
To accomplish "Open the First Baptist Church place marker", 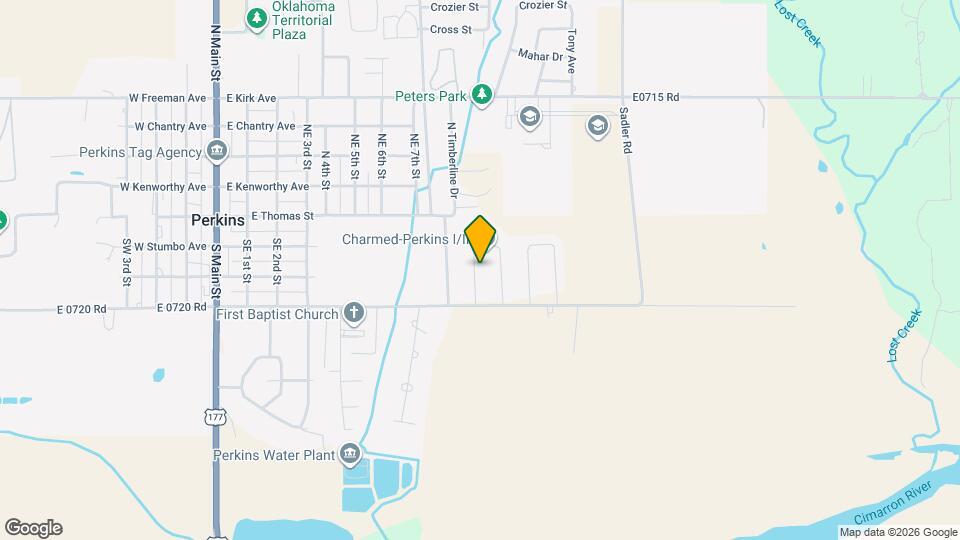I will pyautogui.click(x=353, y=314).
